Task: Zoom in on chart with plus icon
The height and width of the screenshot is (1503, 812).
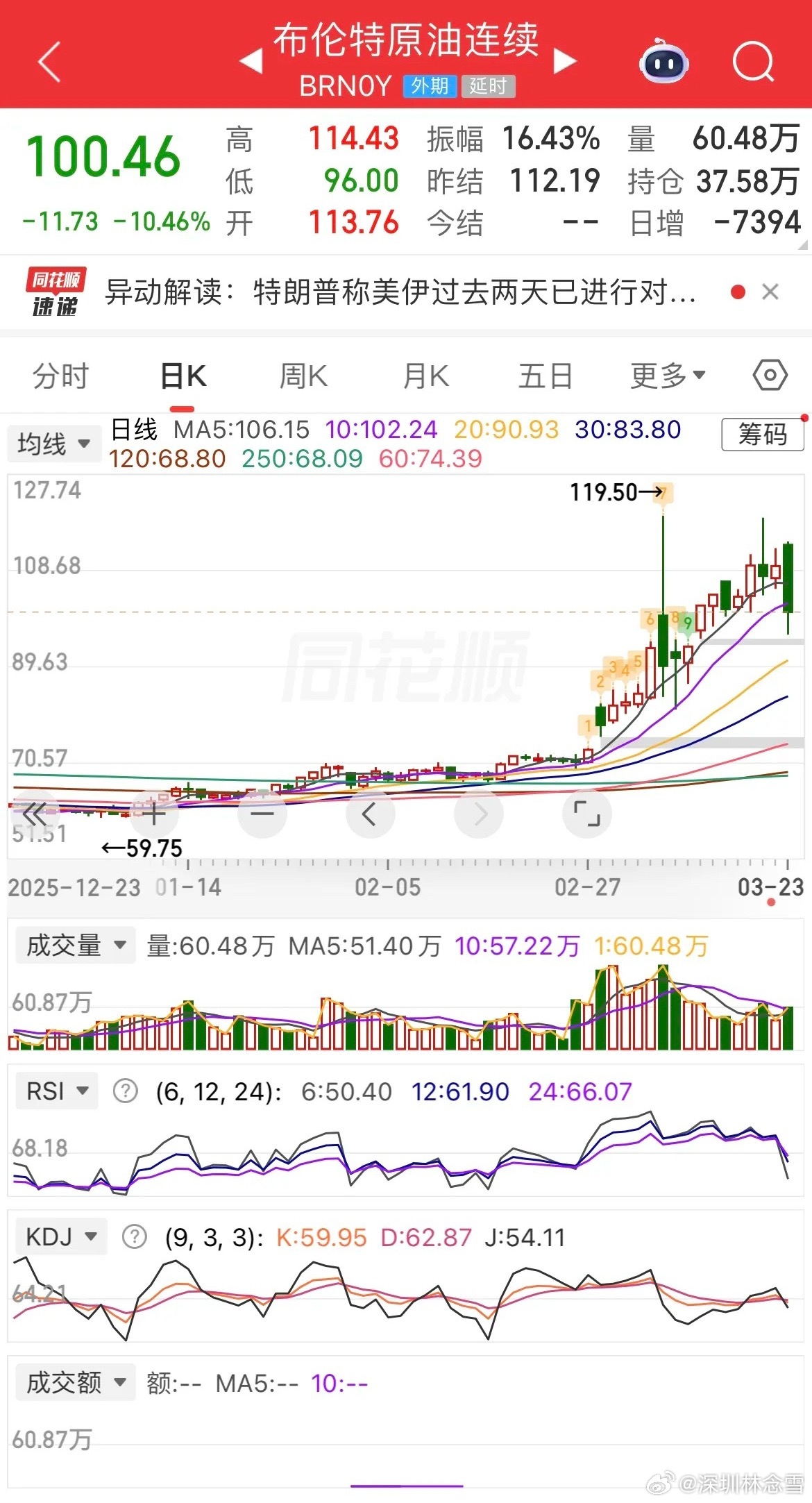Action: pos(154,814)
